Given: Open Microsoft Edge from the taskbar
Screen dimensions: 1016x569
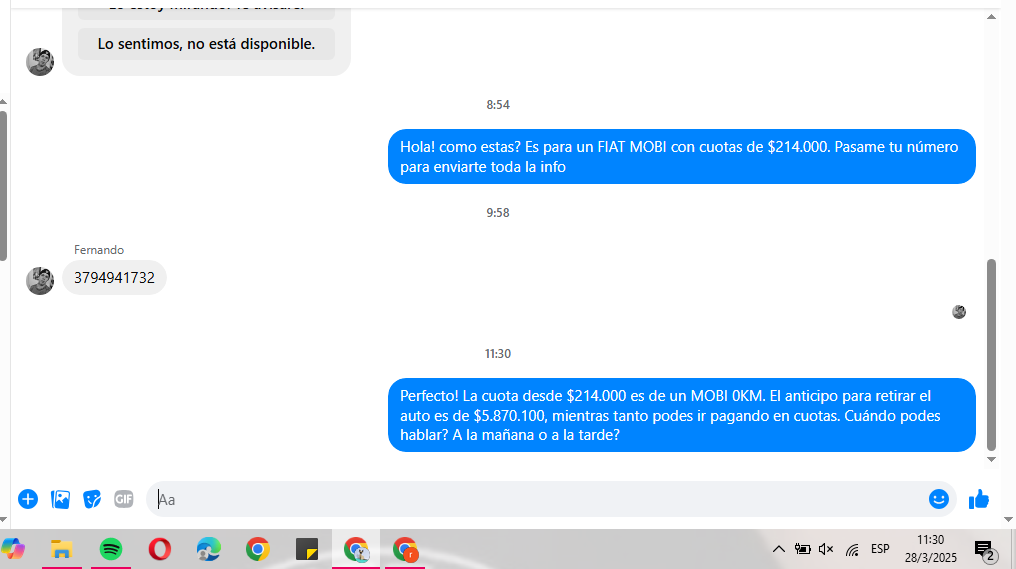Looking at the screenshot, I should click(208, 549).
